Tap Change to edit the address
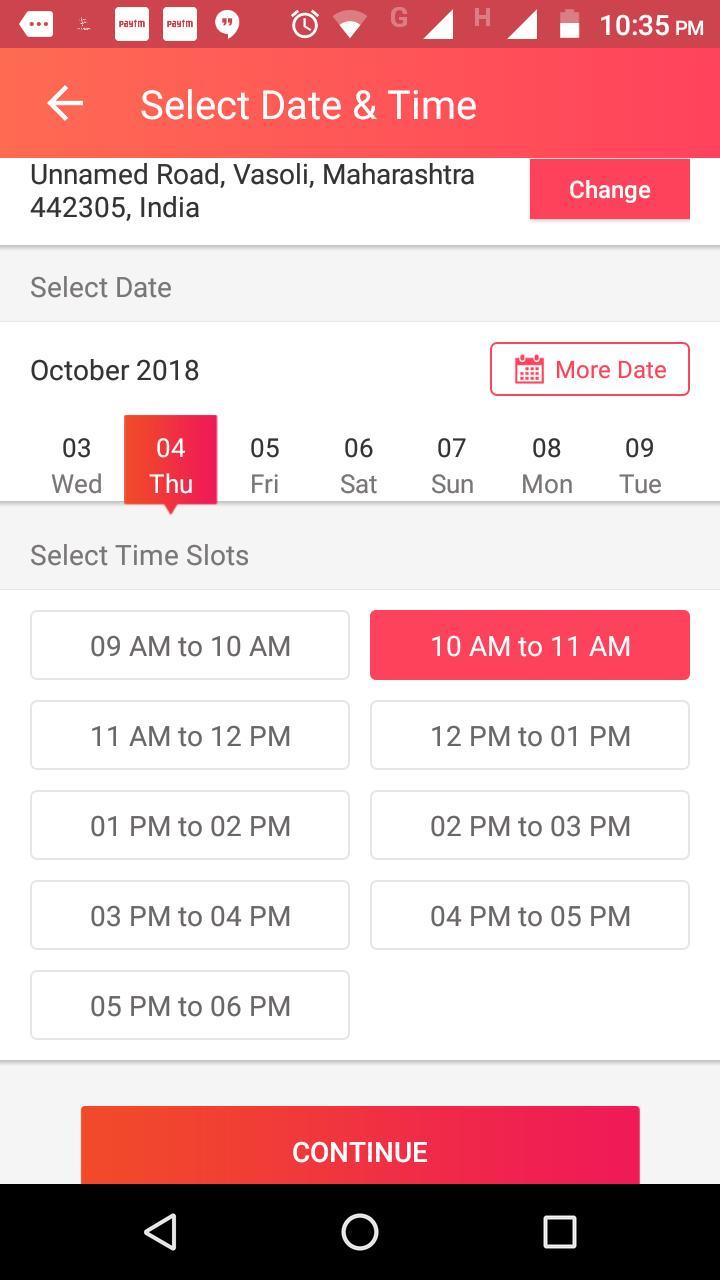This screenshot has width=720, height=1280. pos(609,189)
